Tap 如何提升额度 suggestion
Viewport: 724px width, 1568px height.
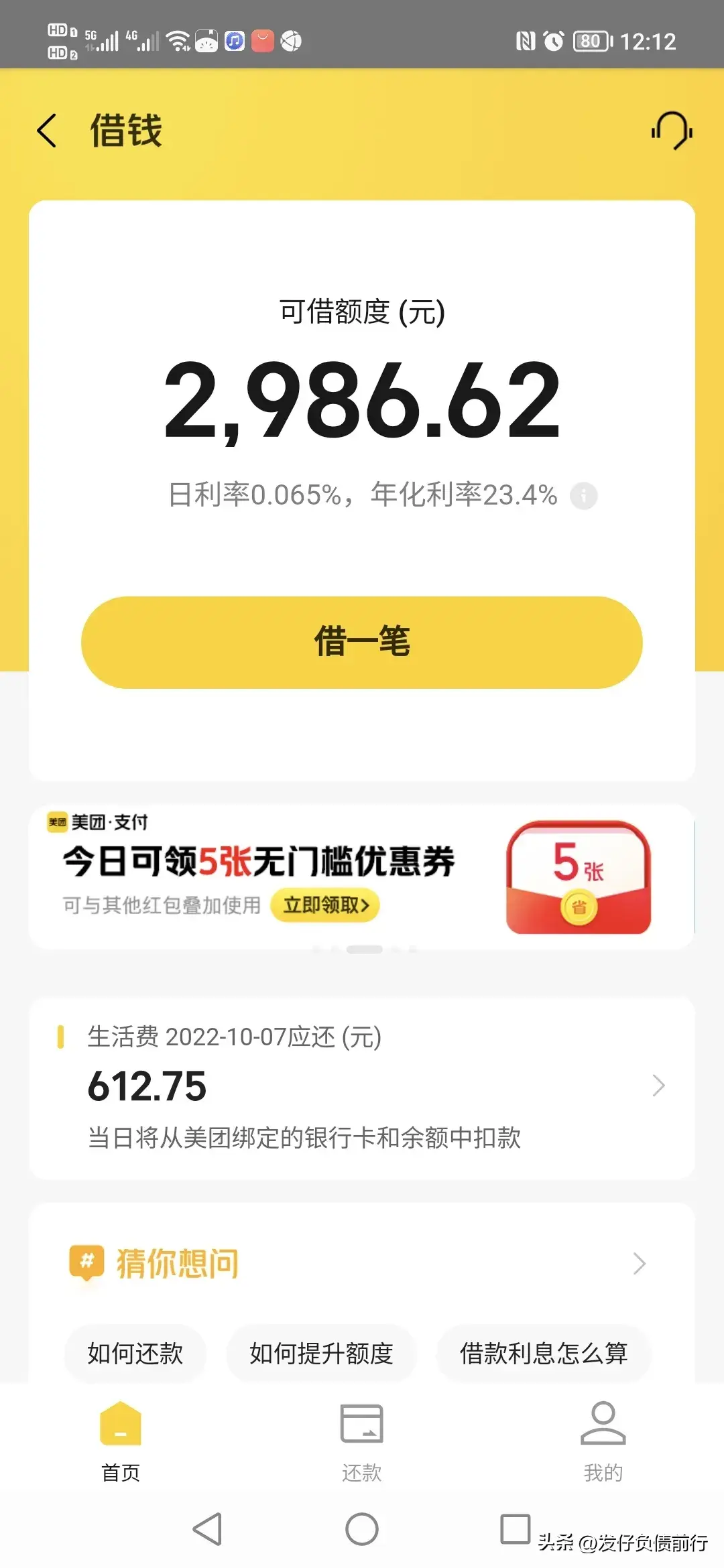point(321,1354)
